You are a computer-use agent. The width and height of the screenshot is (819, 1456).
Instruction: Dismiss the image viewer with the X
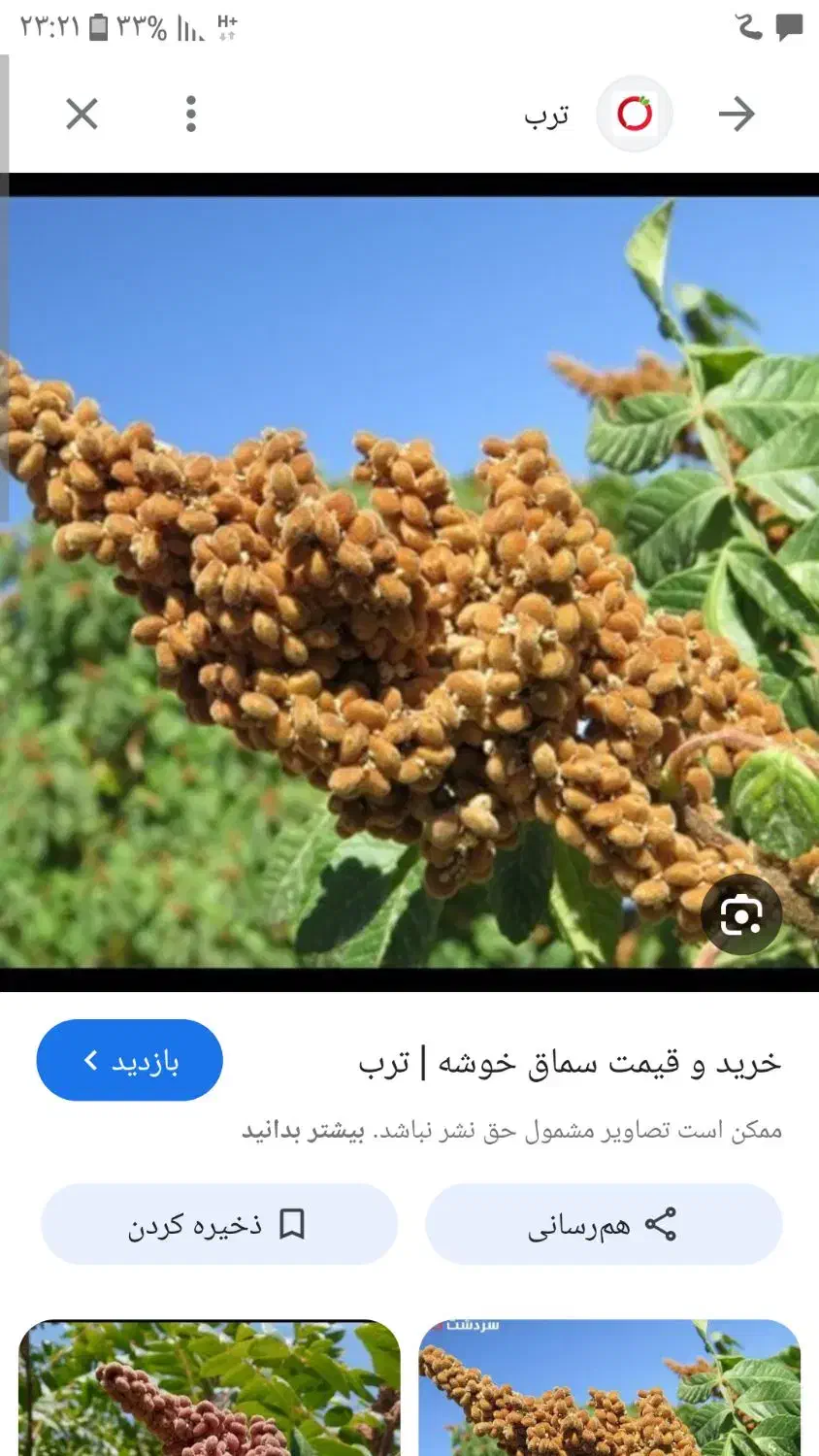click(82, 113)
